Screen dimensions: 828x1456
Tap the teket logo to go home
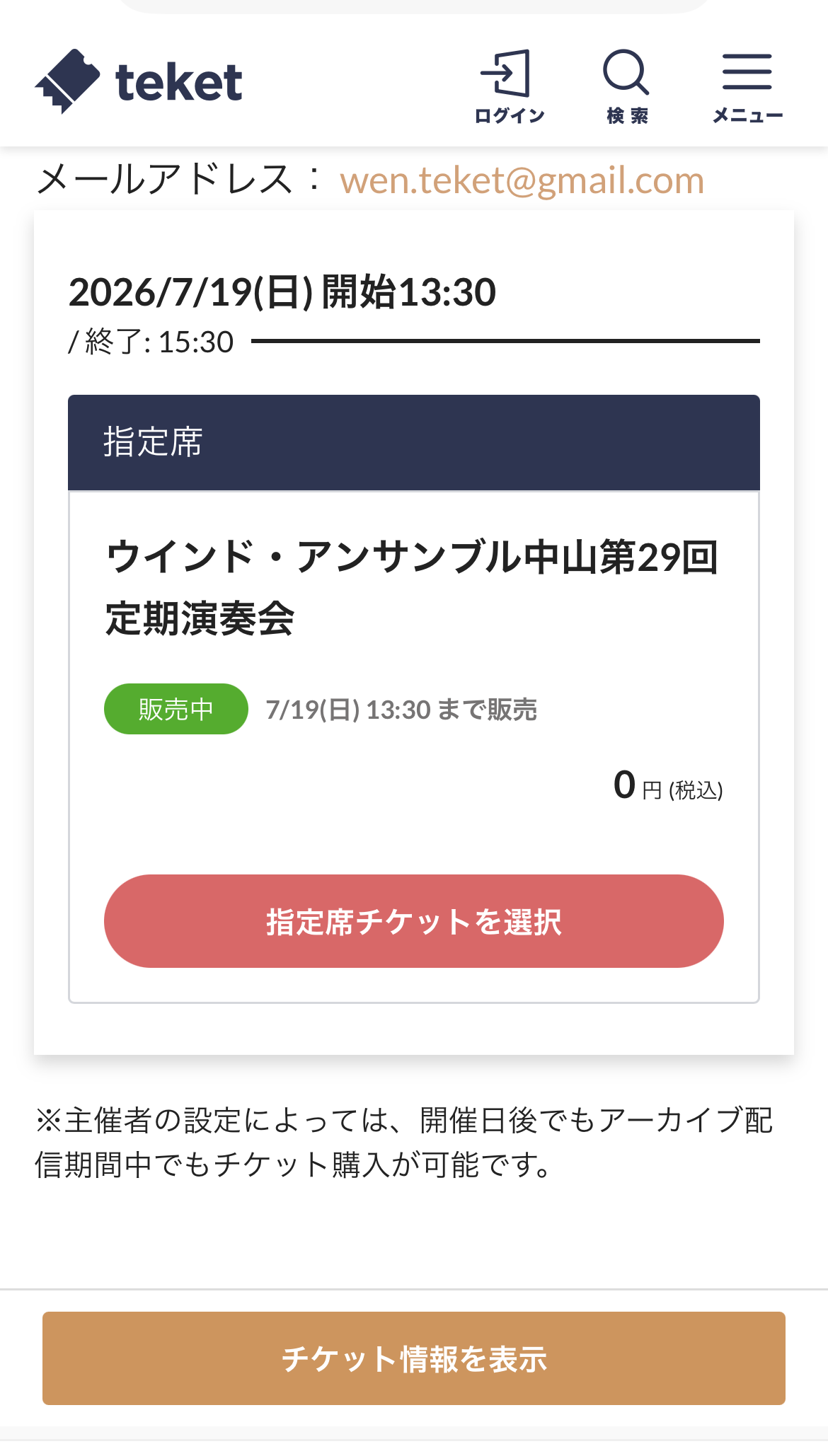139,82
